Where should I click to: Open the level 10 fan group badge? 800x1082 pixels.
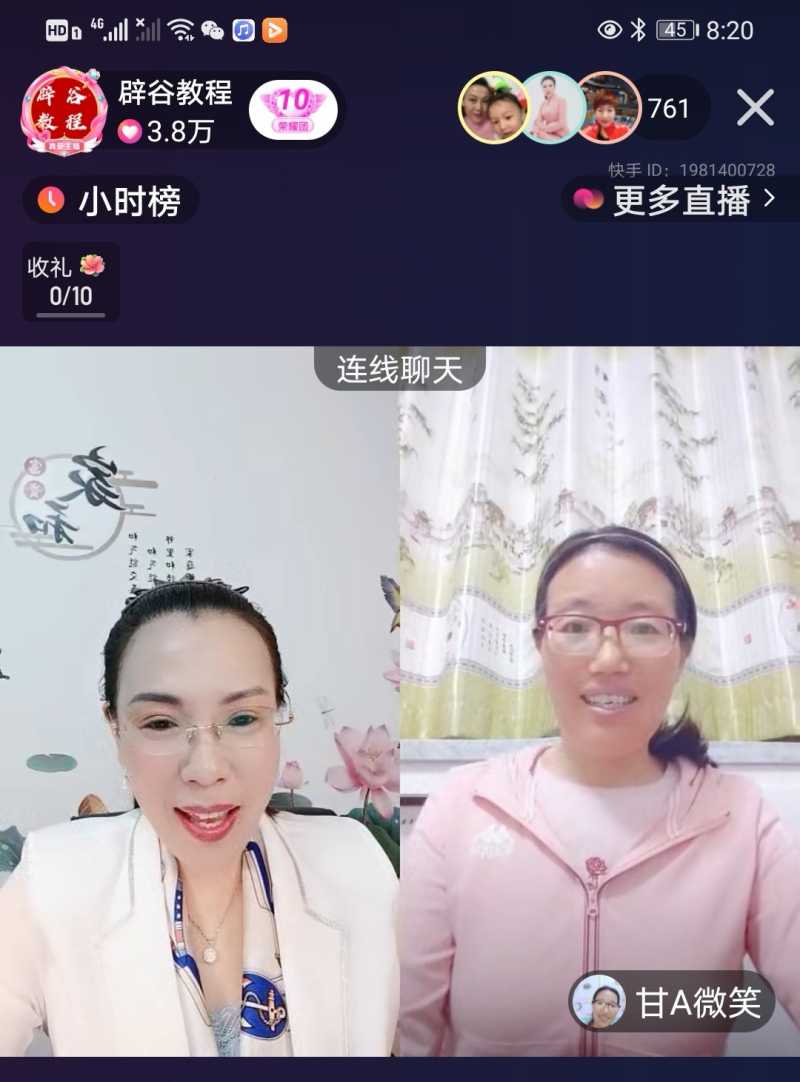tap(293, 110)
